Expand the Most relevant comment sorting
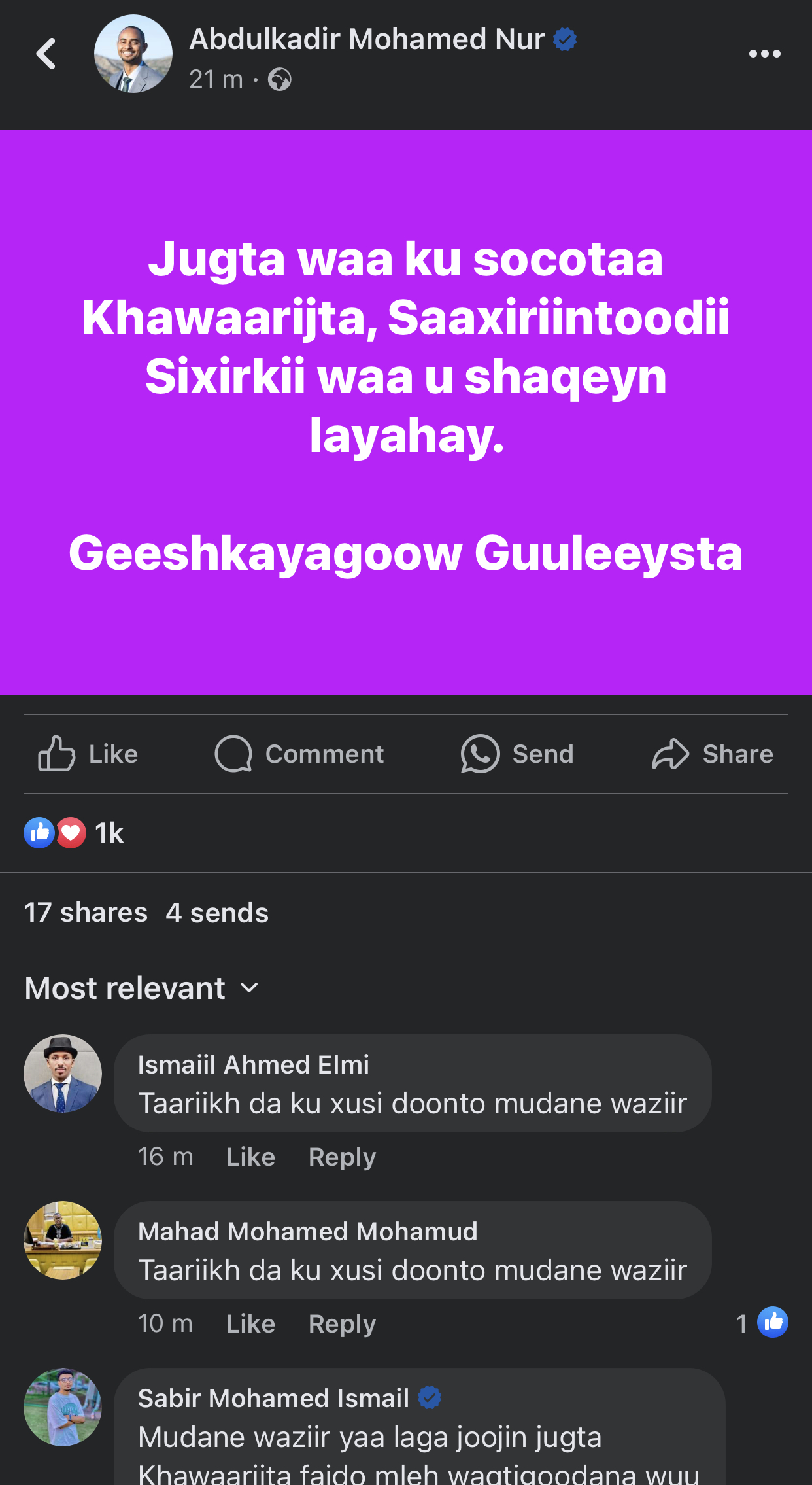This screenshot has height=1485, width=812. click(x=141, y=988)
